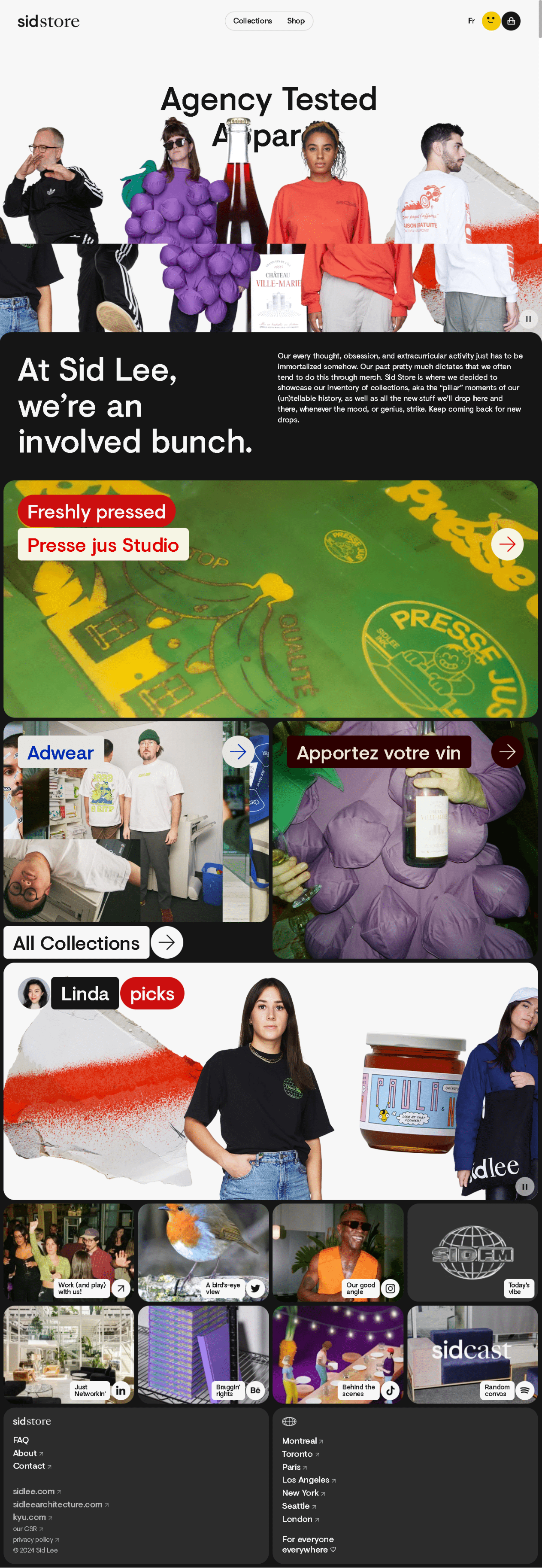This screenshot has height=1568, width=542.
Task: Open Random convos Spotify tile
Action: [524, 1390]
